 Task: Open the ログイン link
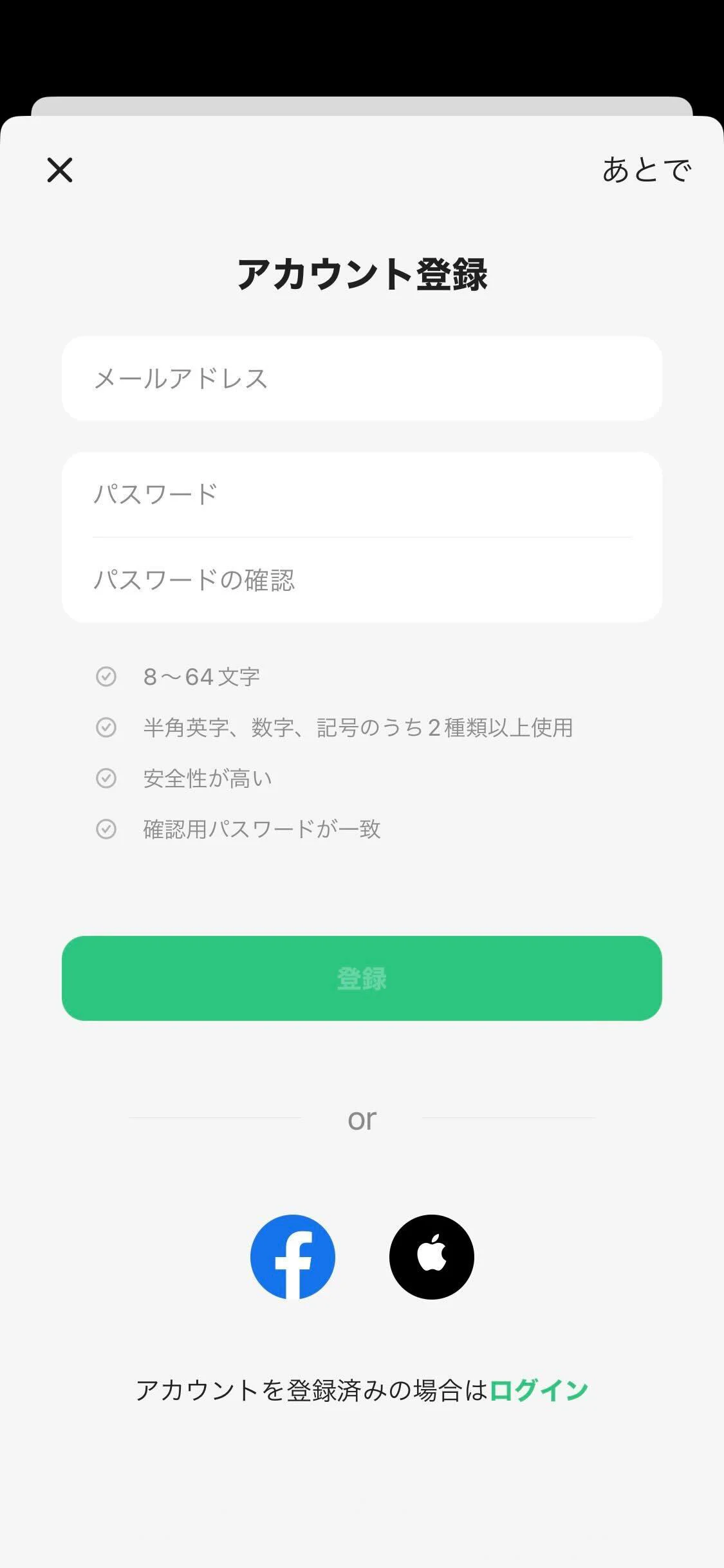pyautogui.click(x=539, y=1390)
